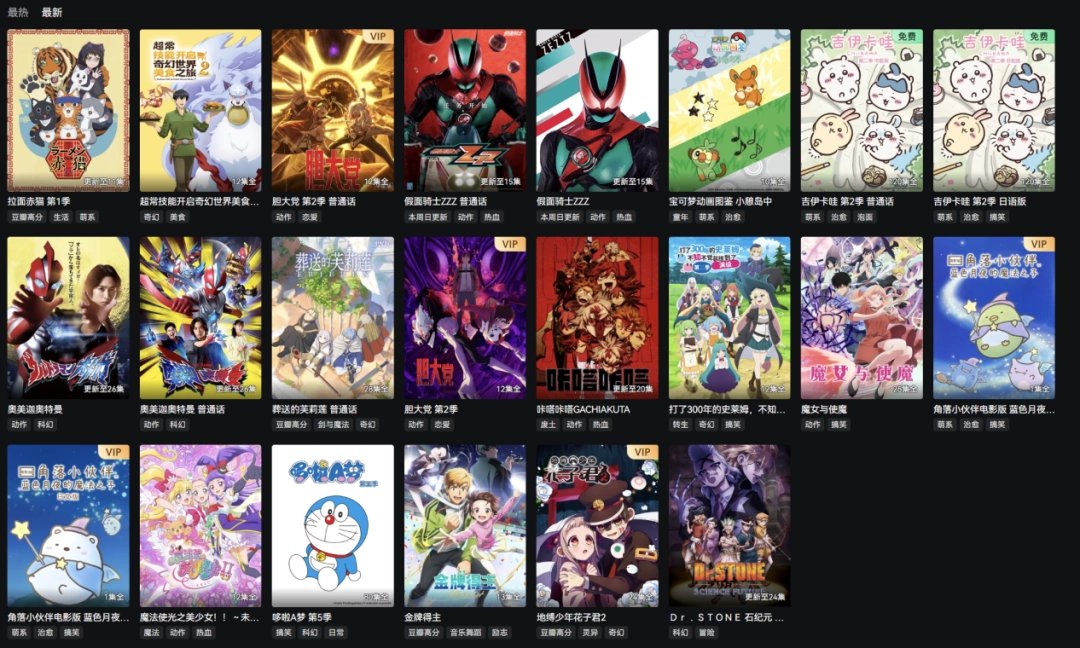
Task: Open 葬送的芙莉莲 普通话 card
Action: [x=332, y=318]
